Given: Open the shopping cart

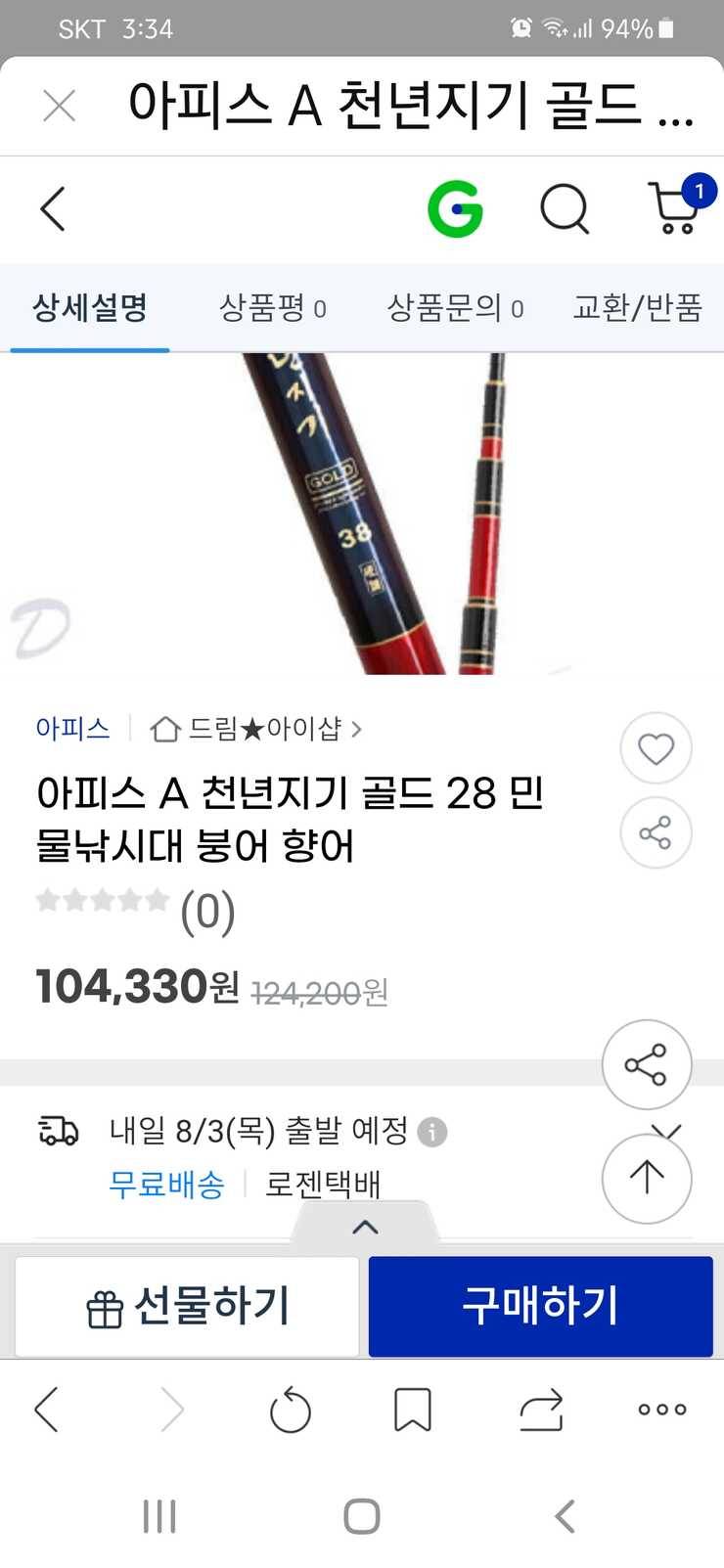Looking at the screenshot, I should [x=676, y=207].
